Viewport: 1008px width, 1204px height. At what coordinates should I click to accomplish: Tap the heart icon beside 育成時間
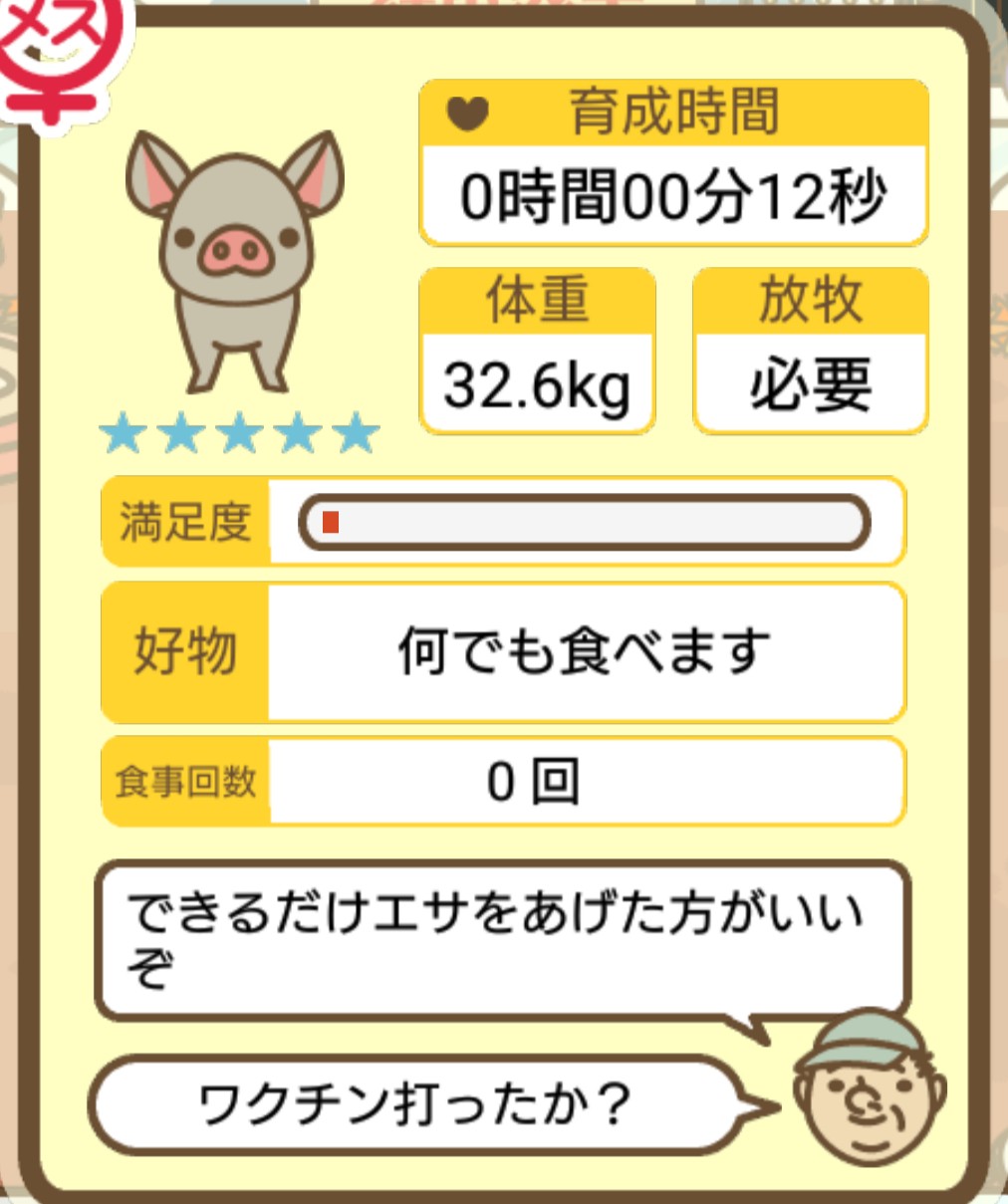[467, 114]
